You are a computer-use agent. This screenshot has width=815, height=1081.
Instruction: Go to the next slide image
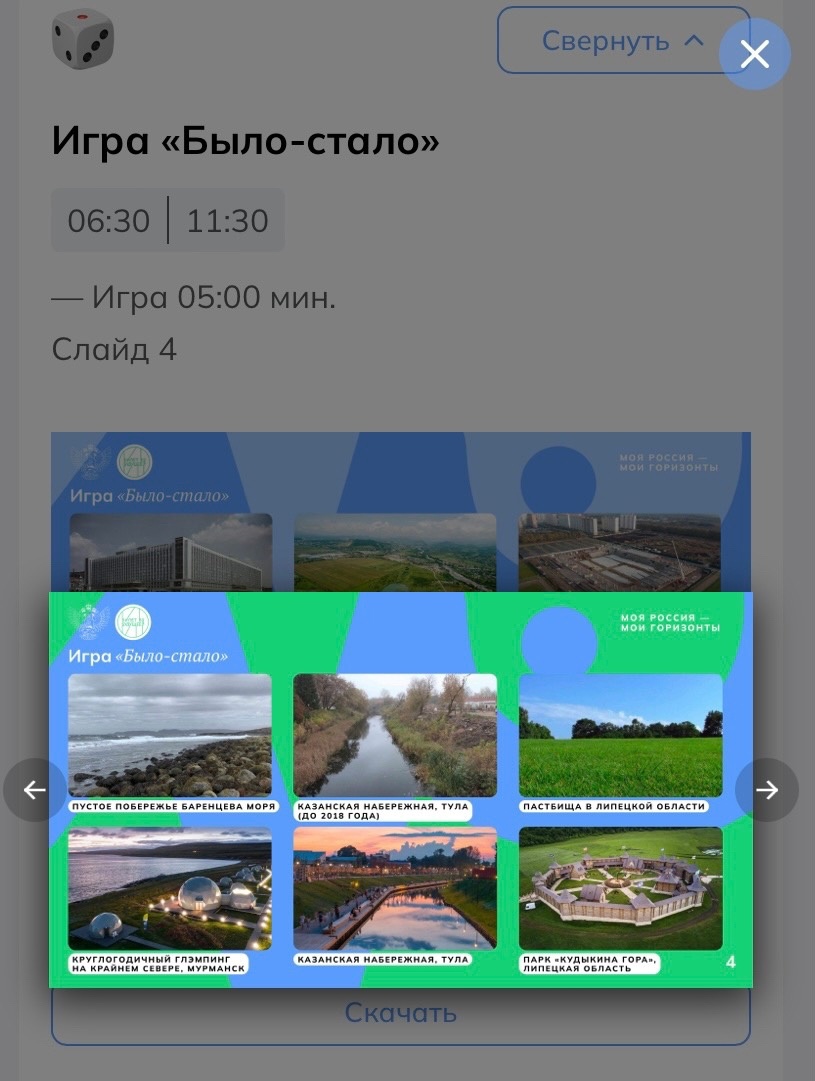click(767, 790)
